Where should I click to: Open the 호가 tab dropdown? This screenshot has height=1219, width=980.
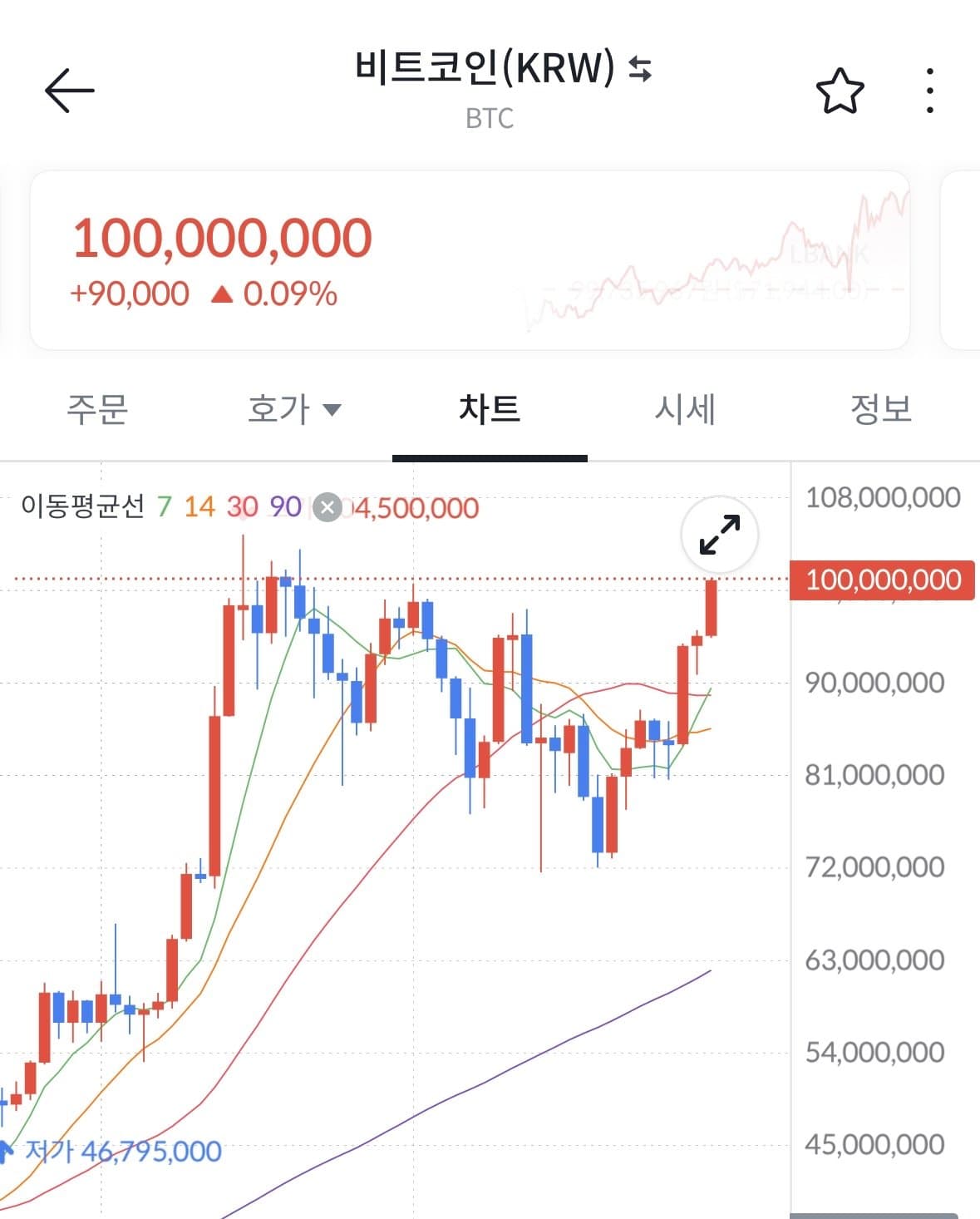pyautogui.click(x=294, y=410)
